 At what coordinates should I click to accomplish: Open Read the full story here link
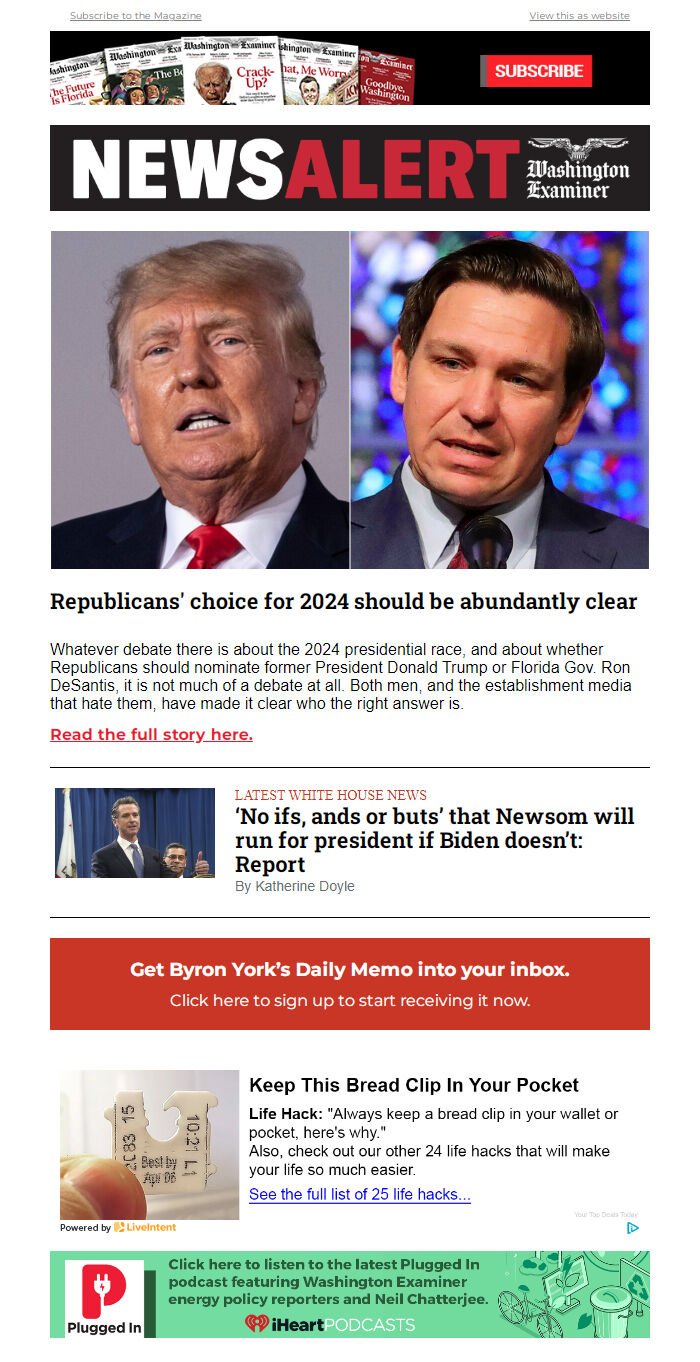151,734
